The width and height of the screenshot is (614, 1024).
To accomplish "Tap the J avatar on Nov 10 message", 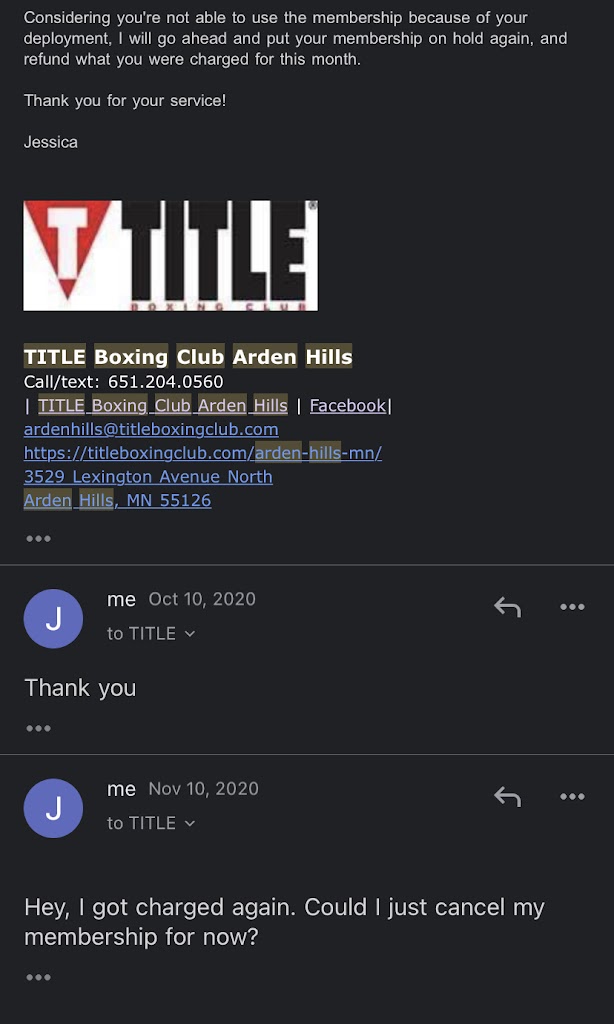I will tap(53, 808).
